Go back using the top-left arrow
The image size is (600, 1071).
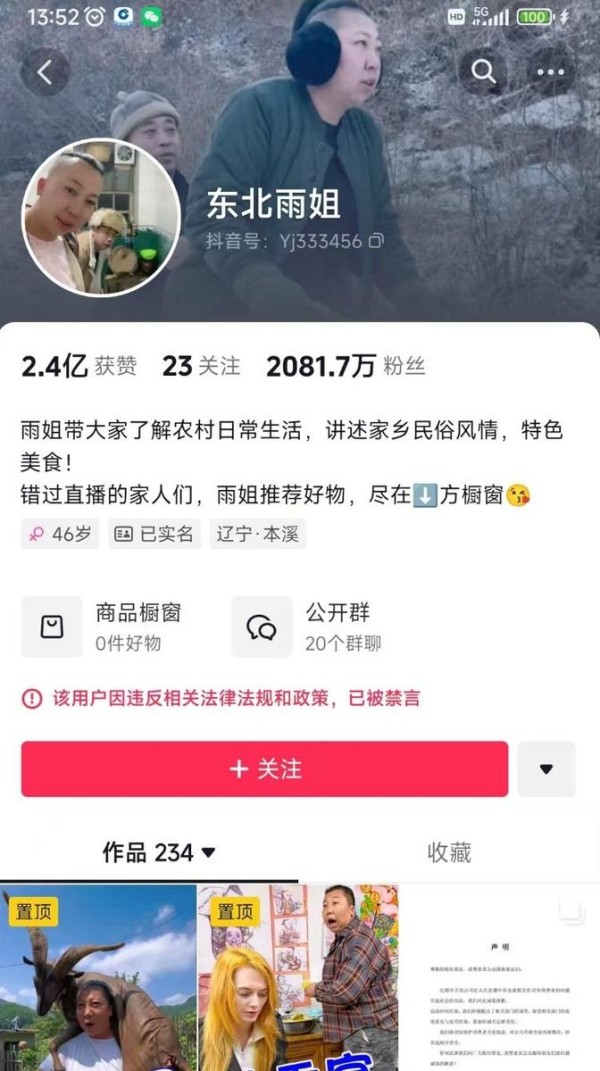click(45, 72)
